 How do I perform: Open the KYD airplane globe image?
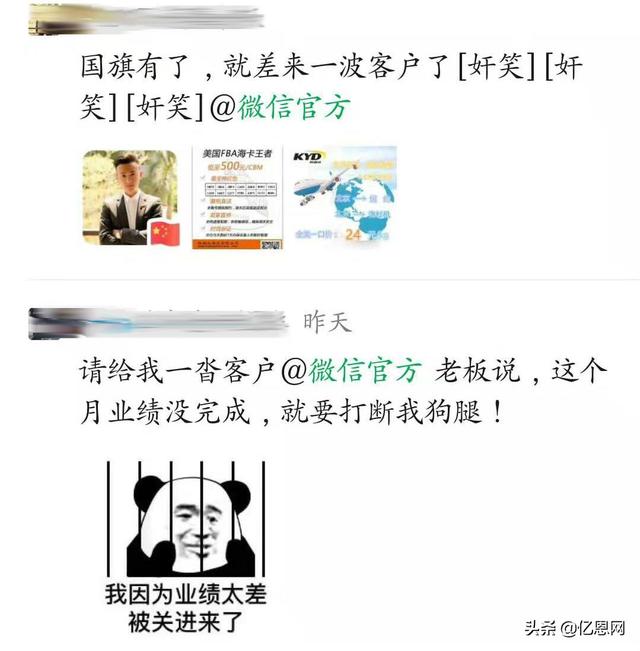(343, 198)
